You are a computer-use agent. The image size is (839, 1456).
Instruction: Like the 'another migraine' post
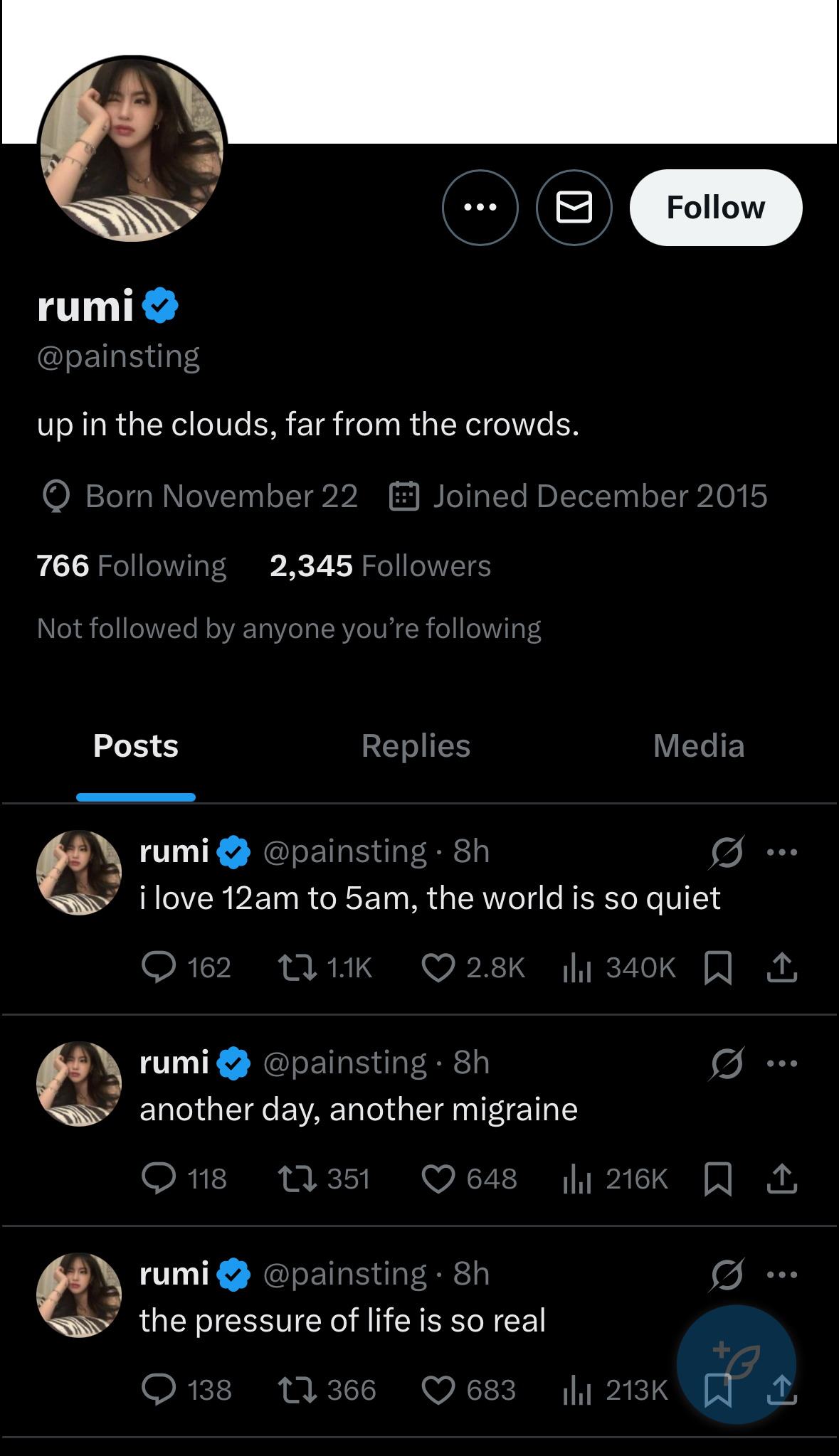pos(438,1179)
